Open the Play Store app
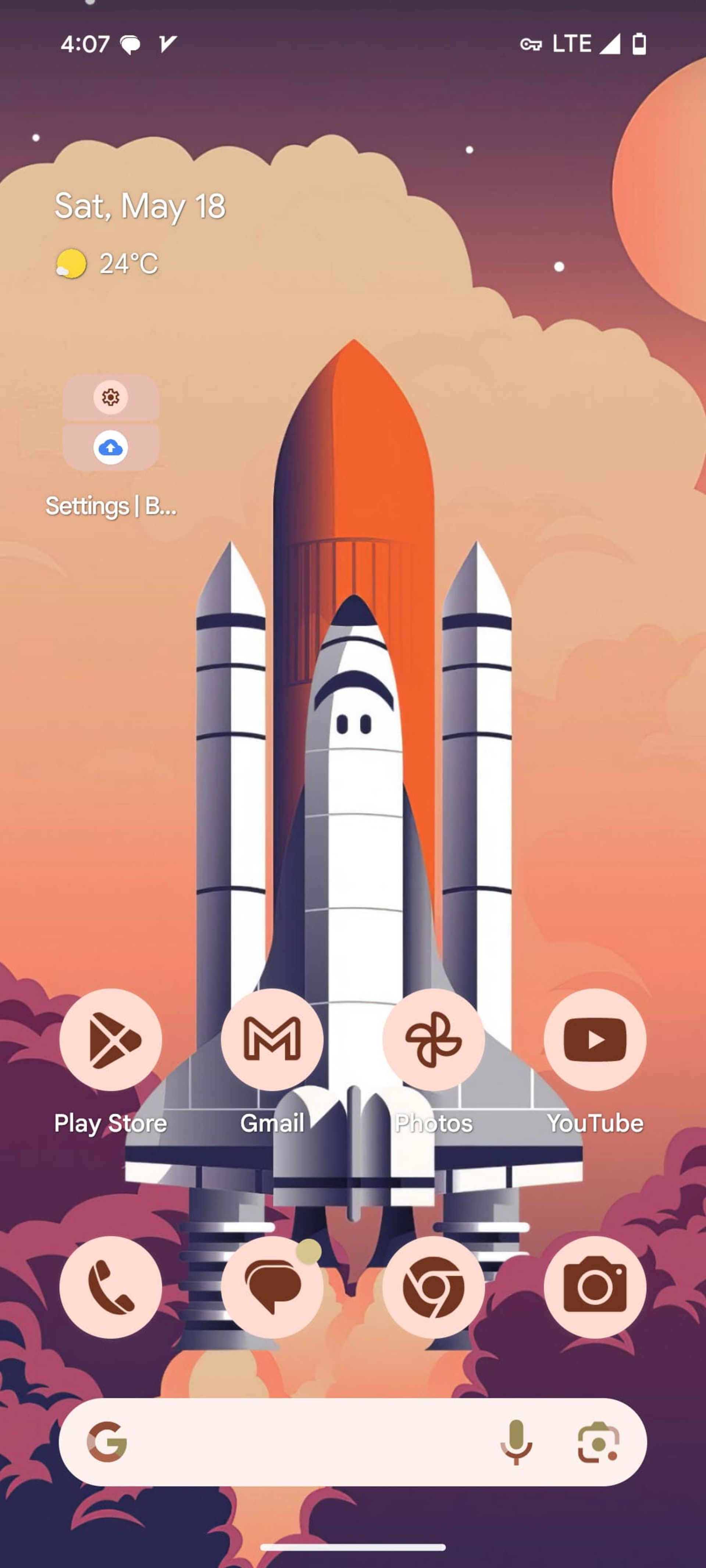Screen dimensions: 706x1568 pyautogui.click(x=110, y=1039)
